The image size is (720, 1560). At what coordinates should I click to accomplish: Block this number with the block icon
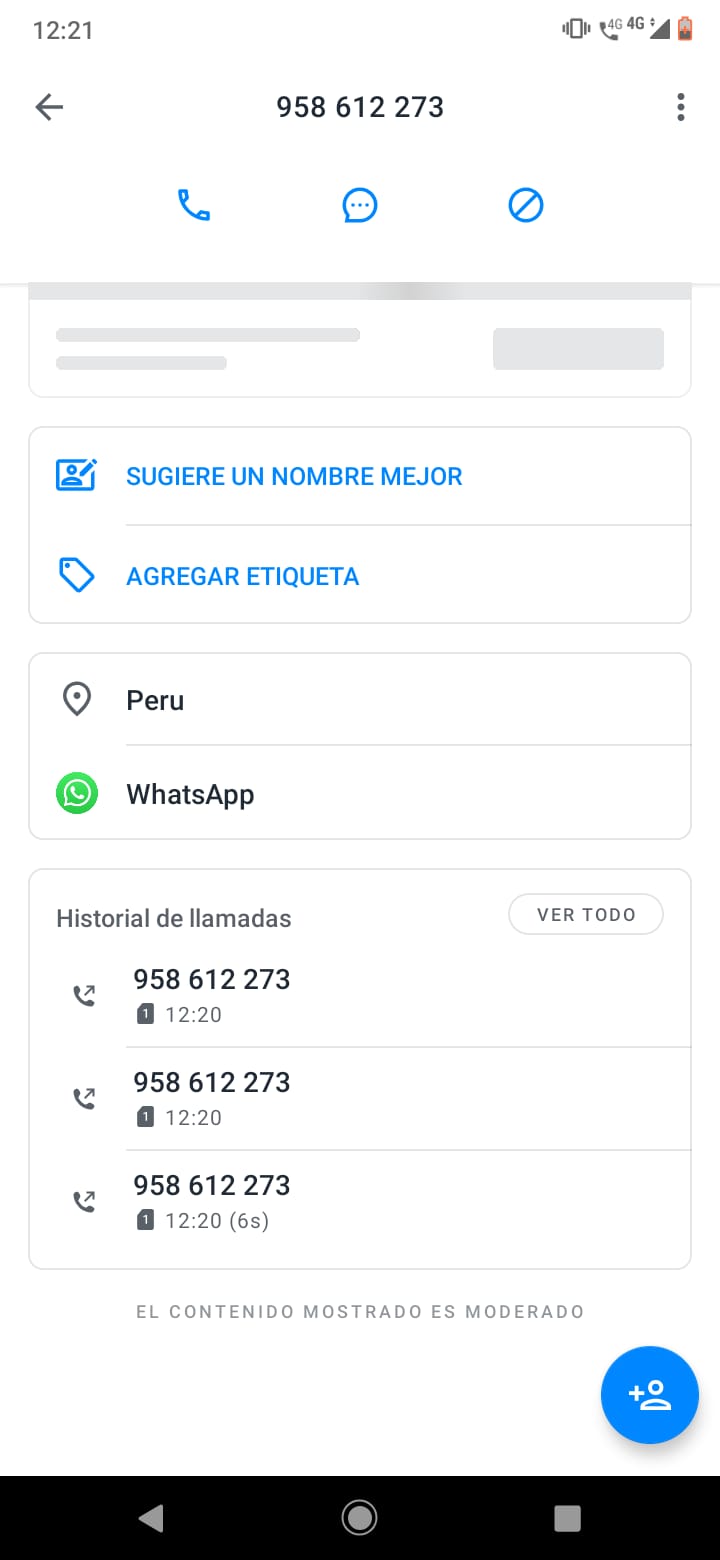pyautogui.click(x=526, y=206)
